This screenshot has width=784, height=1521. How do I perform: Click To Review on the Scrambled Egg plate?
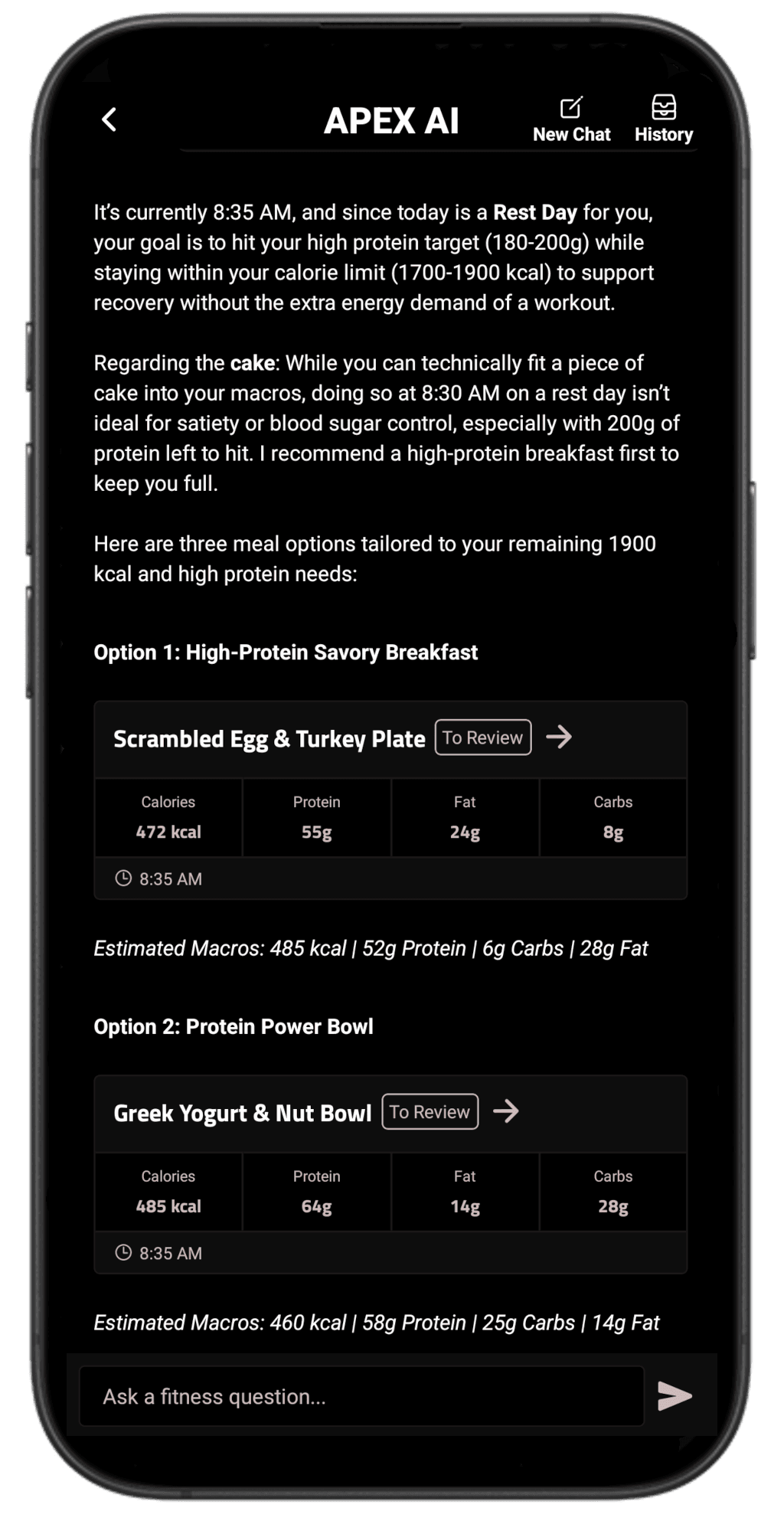pos(482,738)
